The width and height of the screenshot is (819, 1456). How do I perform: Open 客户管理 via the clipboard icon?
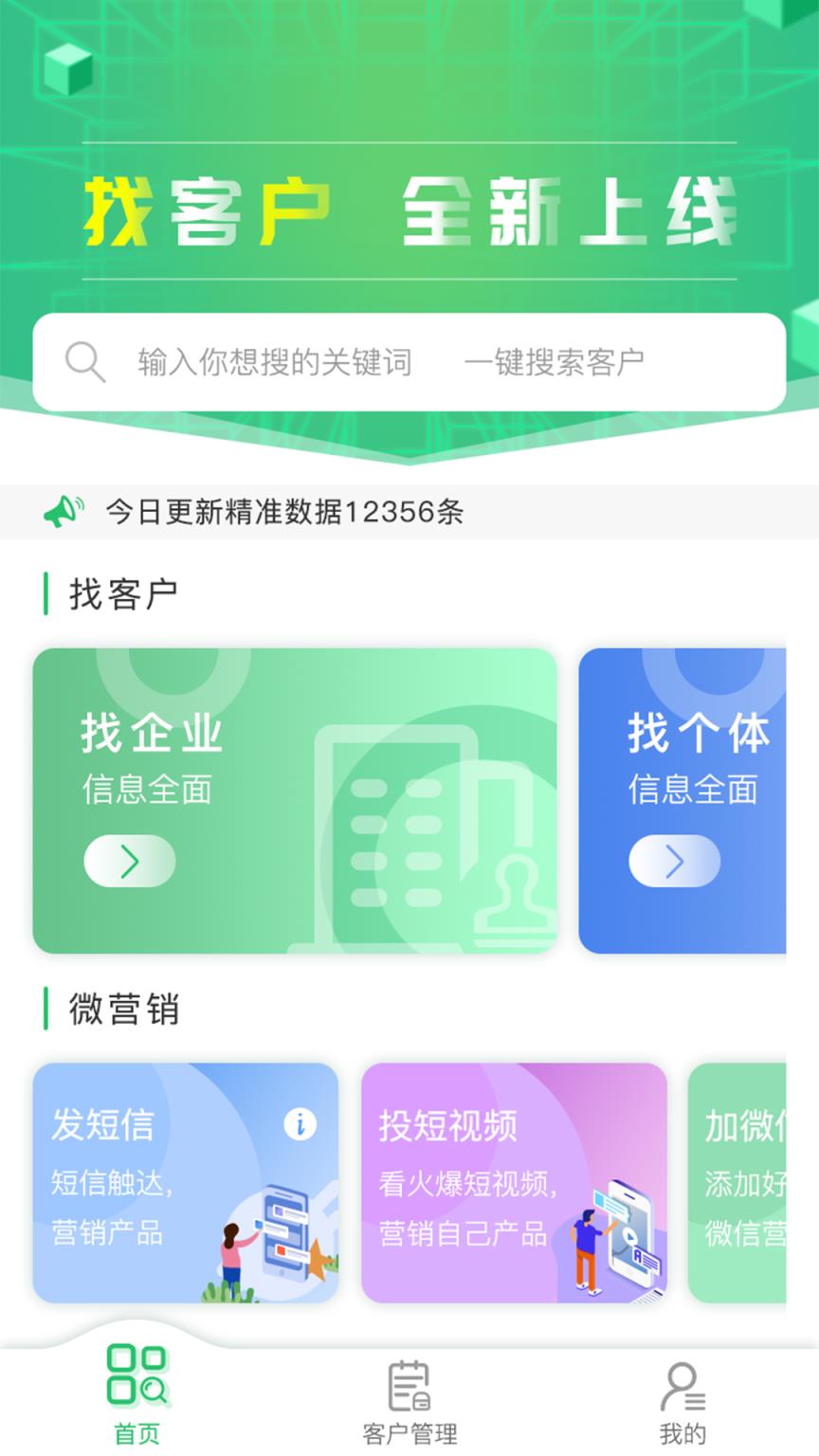(409, 1386)
